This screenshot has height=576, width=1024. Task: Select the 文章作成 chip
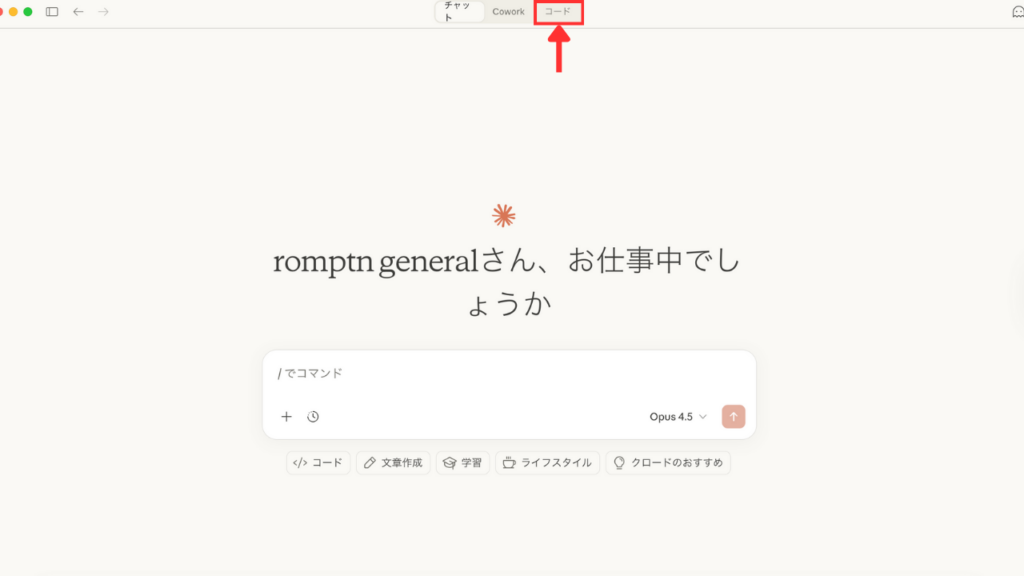tap(393, 463)
